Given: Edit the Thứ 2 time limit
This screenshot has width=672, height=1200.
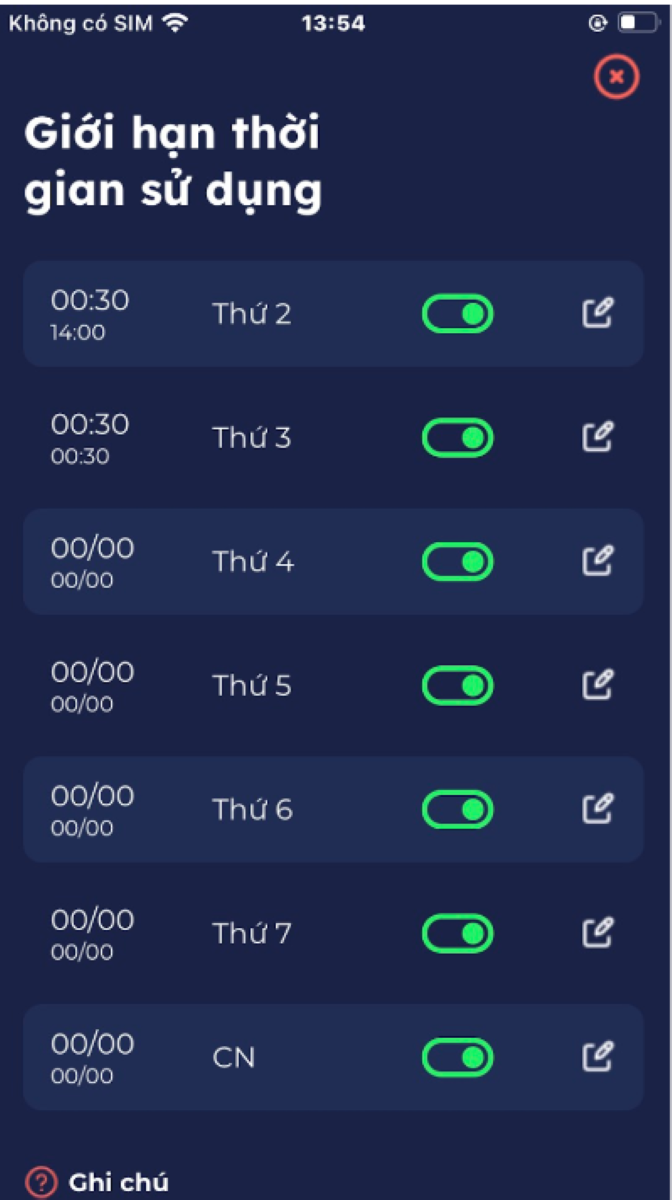Looking at the screenshot, I should click(x=598, y=313).
